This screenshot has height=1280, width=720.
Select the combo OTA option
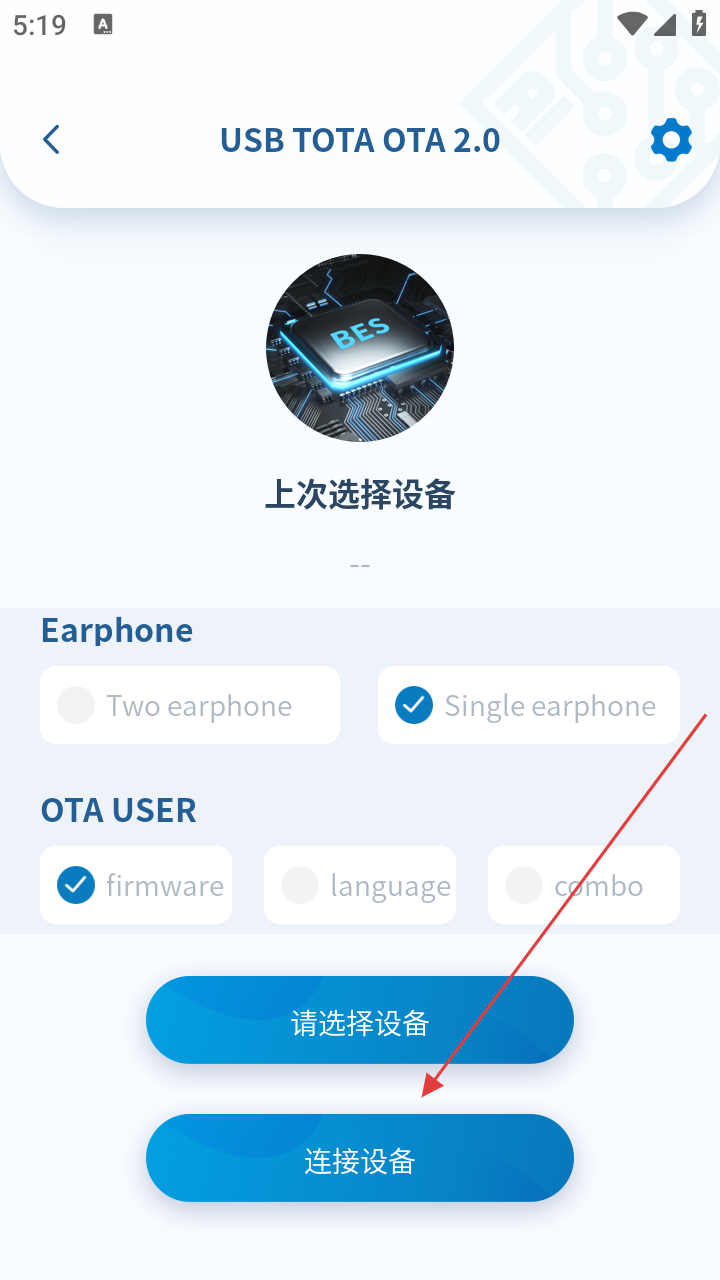584,886
